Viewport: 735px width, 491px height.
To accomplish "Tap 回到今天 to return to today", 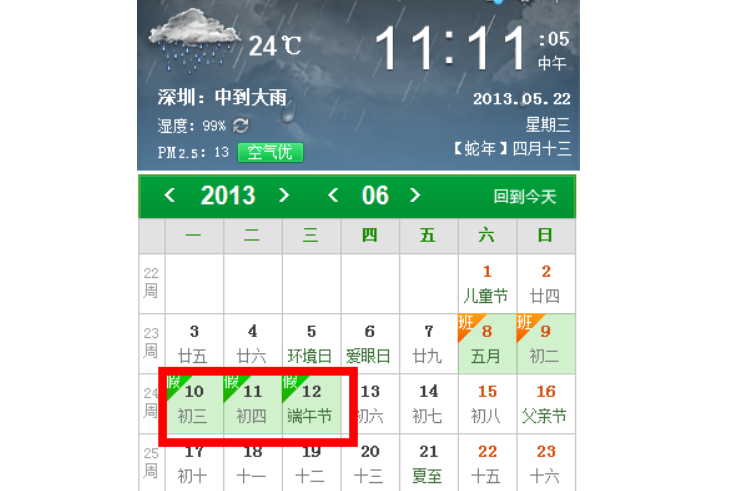I will 524,197.
